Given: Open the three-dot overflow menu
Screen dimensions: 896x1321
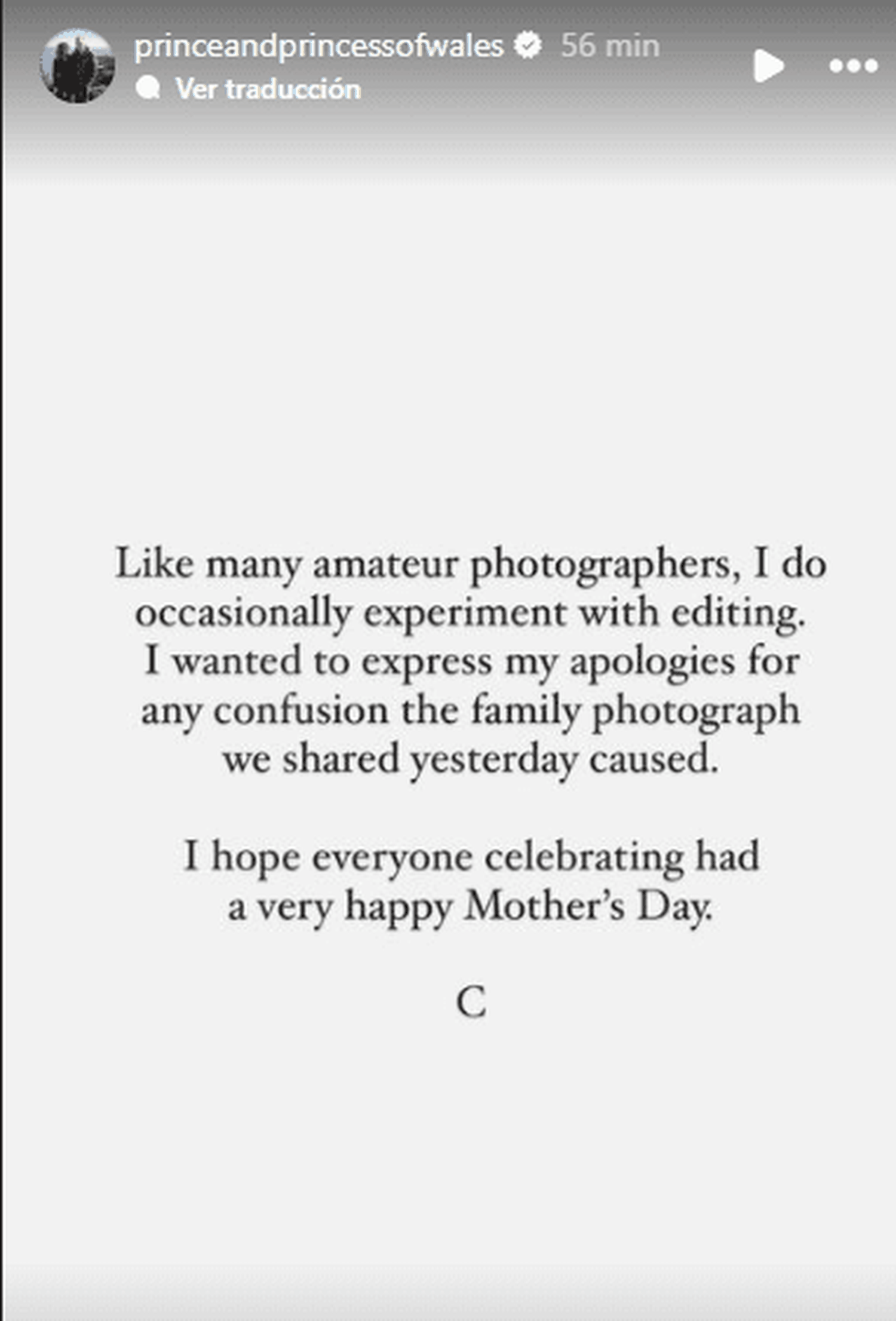Looking at the screenshot, I should pos(853,66).
